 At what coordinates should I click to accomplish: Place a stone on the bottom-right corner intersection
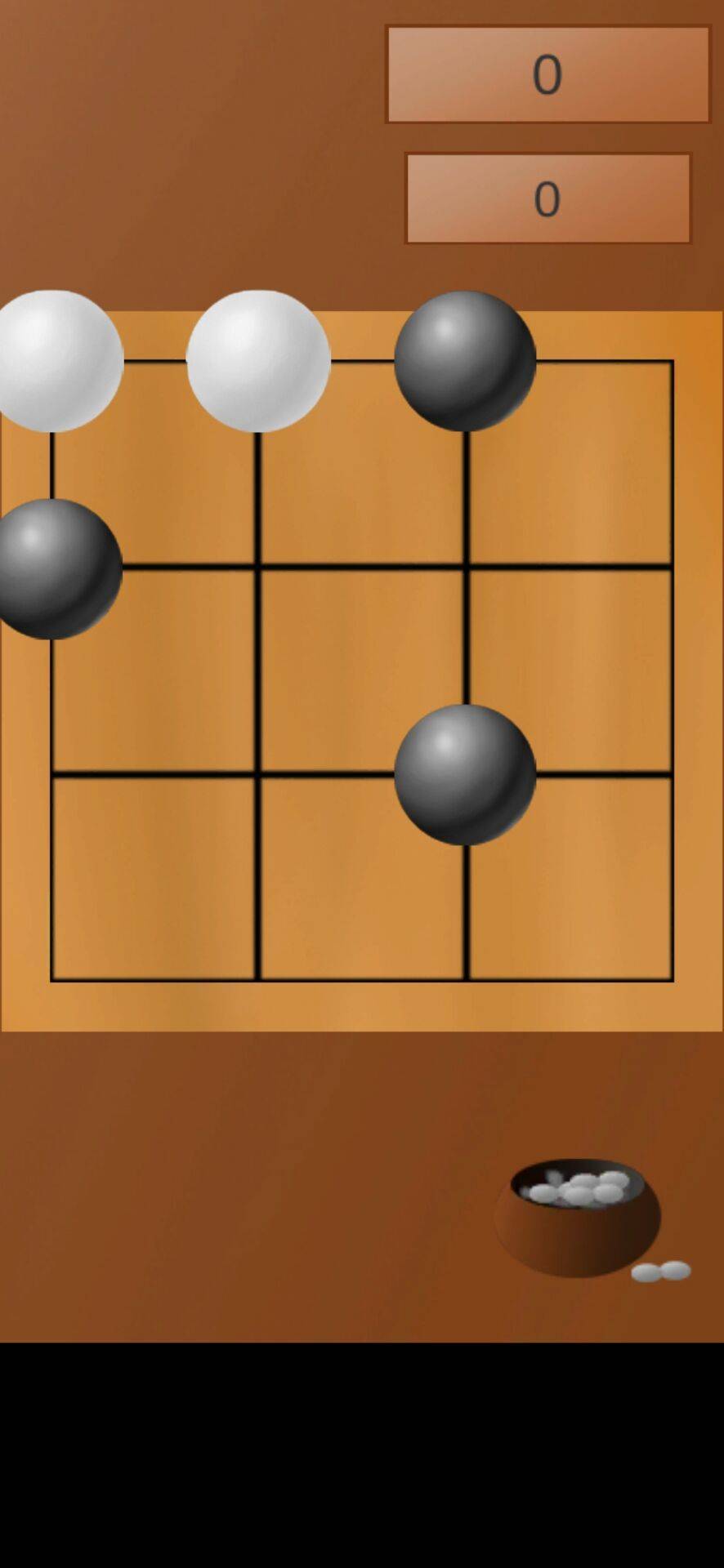coord(672,978)
